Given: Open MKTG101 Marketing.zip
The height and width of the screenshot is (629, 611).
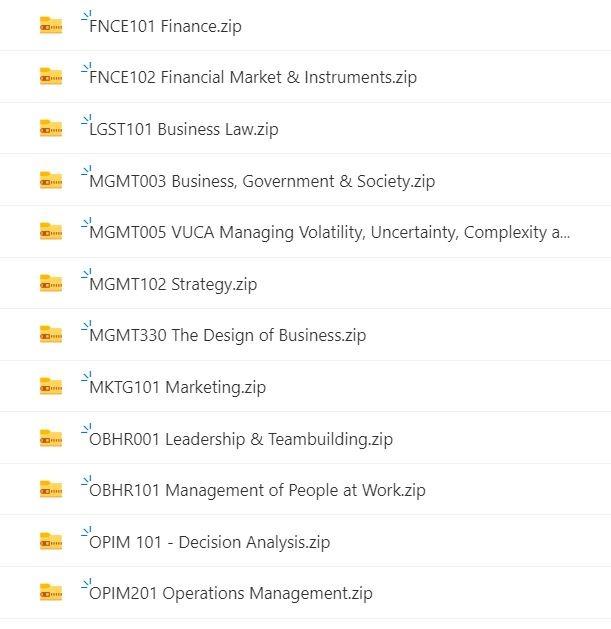Looking at the screenshot, I should pos(178,388).
